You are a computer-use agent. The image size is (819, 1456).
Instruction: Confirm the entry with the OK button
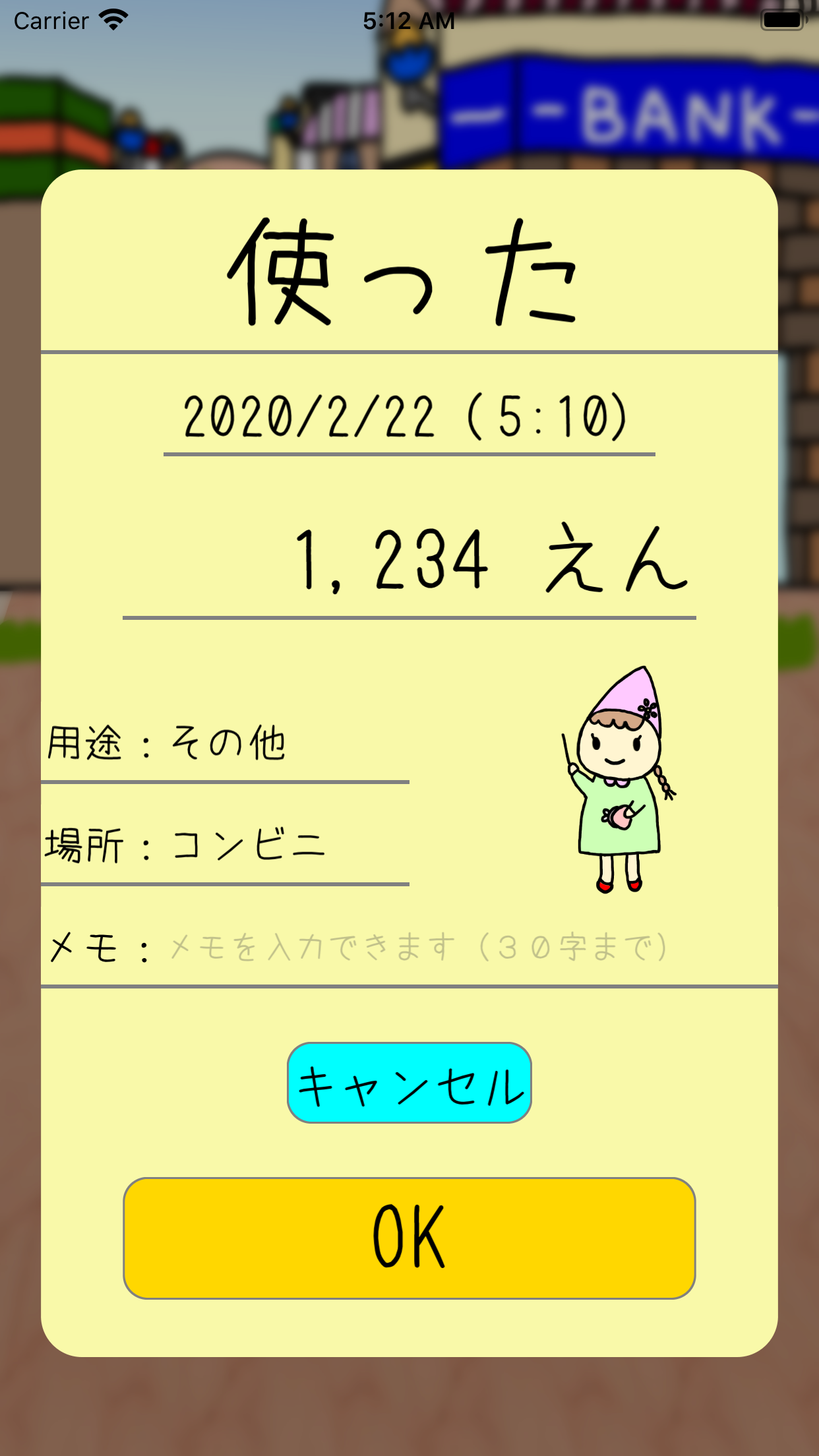tap(409, 1238)
